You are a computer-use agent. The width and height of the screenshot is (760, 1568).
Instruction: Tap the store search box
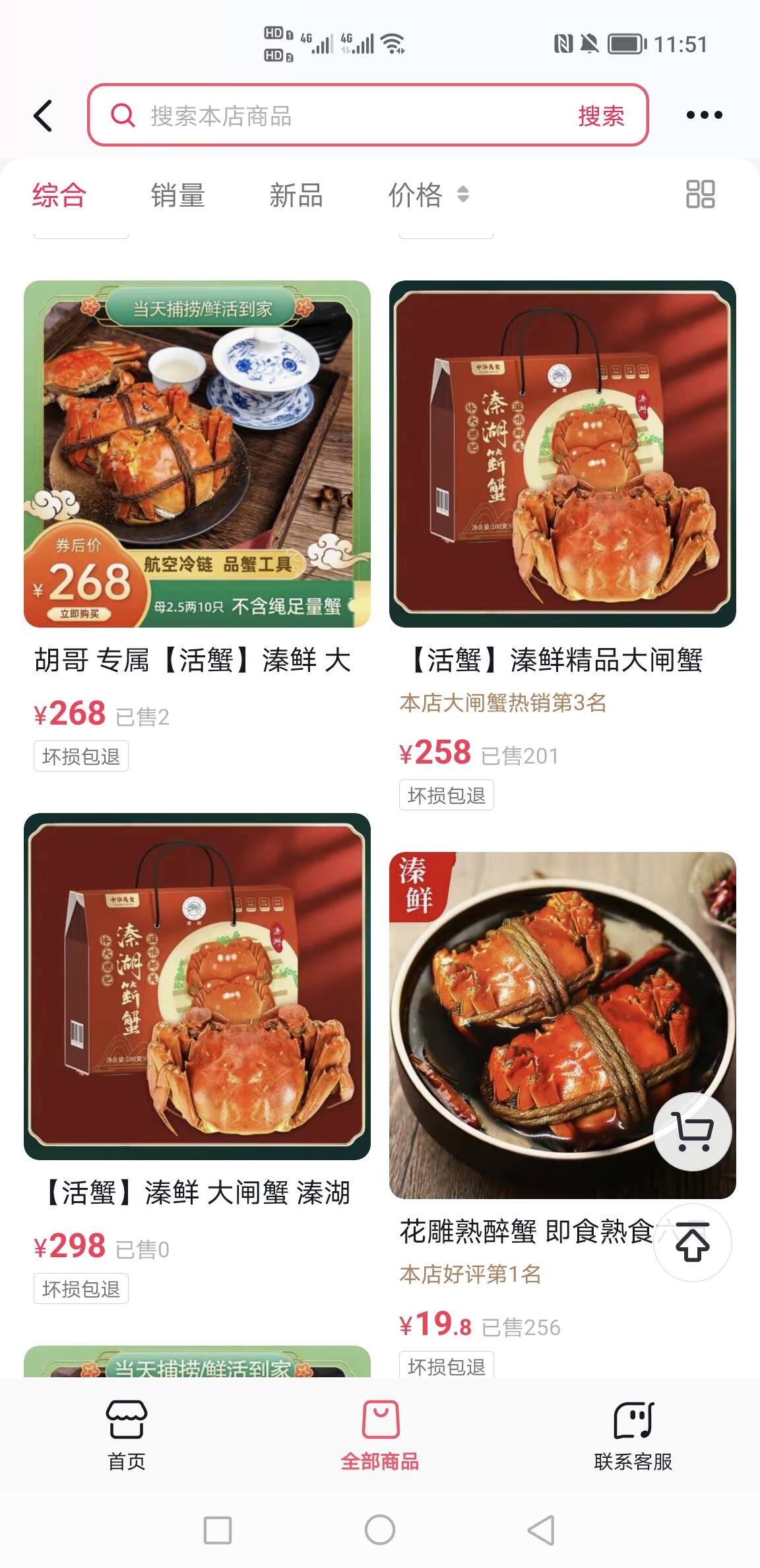click(343, 116)
